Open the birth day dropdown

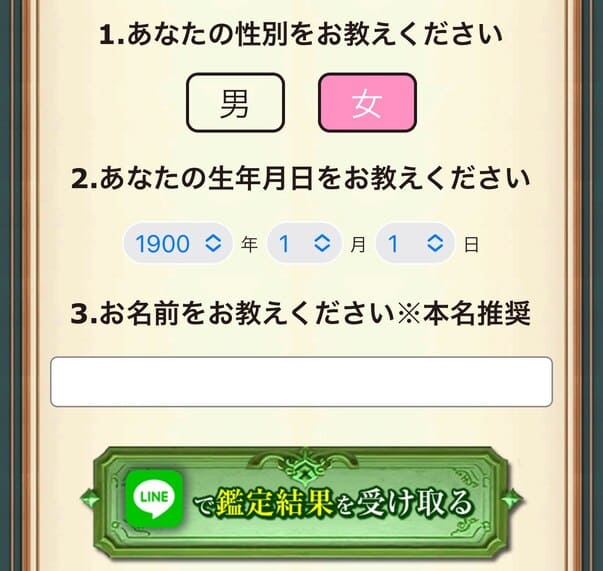[x=415, y=243]
